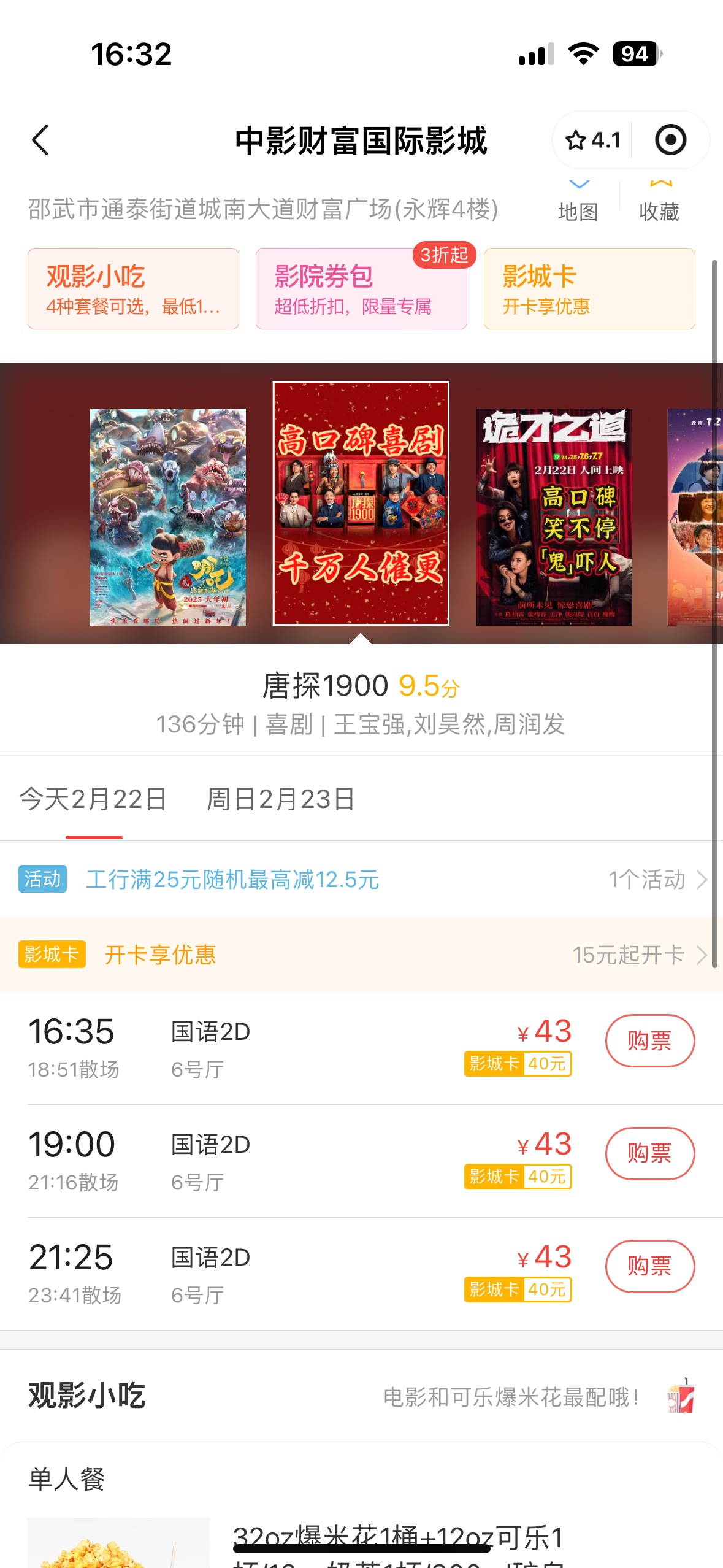Buy ticket for the 16:35 showing
Screen dimensions: 723x1568
click(x=649, y=1040)
